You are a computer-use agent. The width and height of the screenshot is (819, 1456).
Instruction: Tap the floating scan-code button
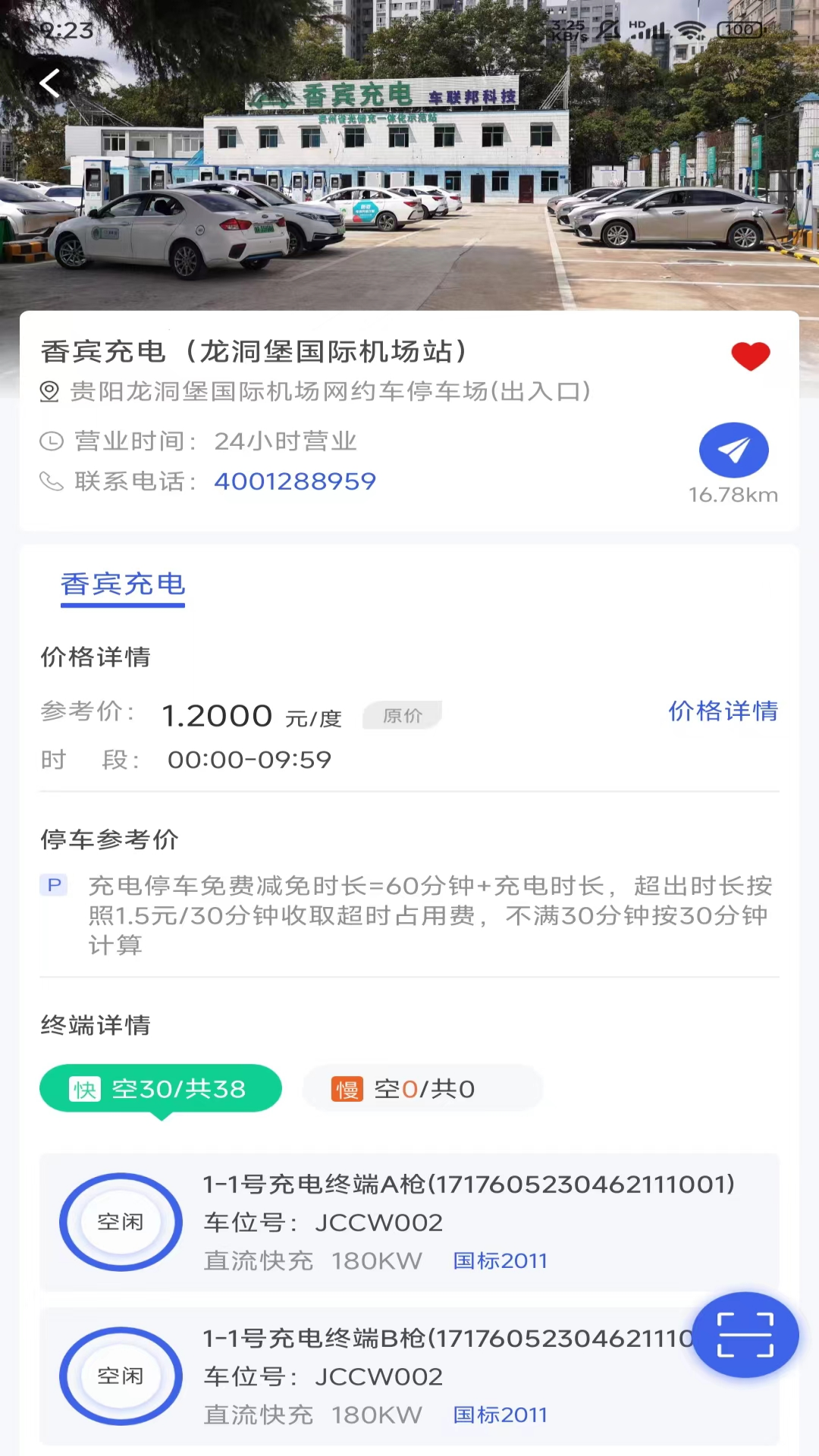coord(745,1335)
